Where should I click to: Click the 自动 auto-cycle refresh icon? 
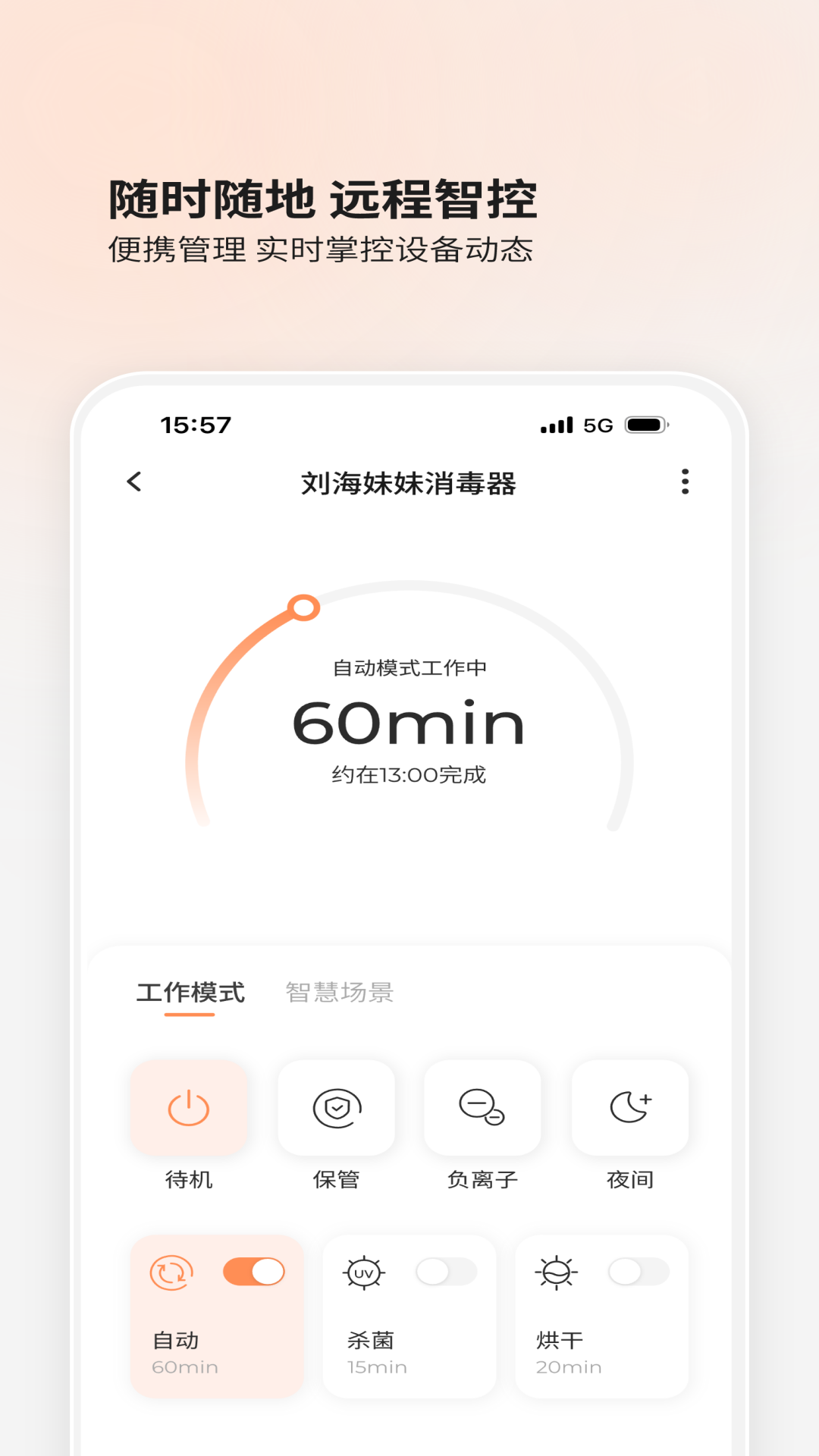pos(173,1273)
